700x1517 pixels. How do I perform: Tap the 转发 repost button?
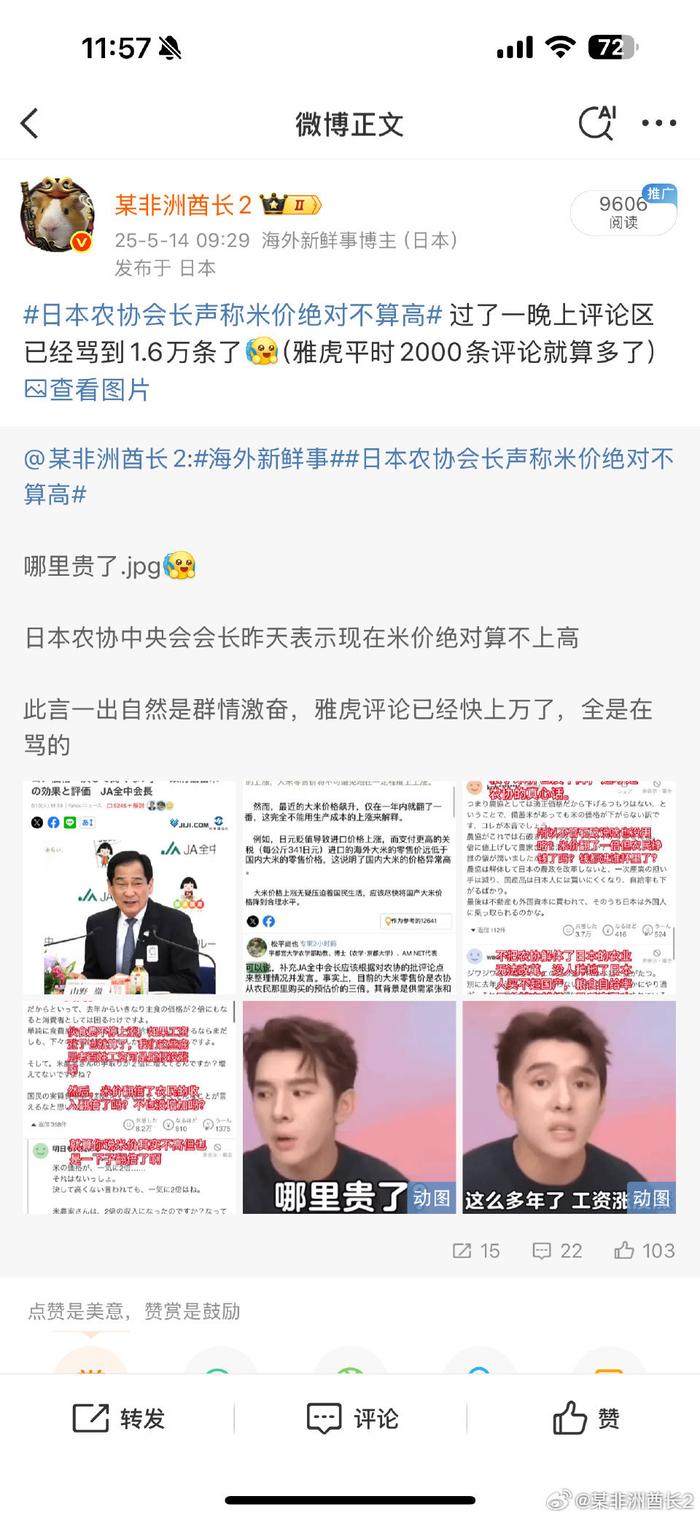(118, 1418)
